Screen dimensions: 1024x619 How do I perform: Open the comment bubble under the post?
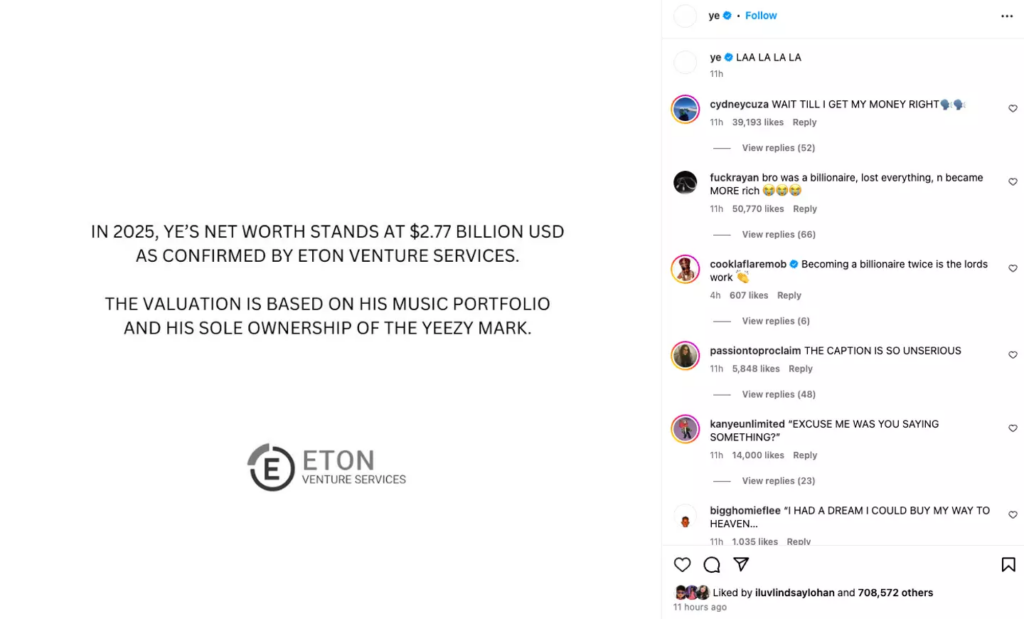tap(712, 564)
